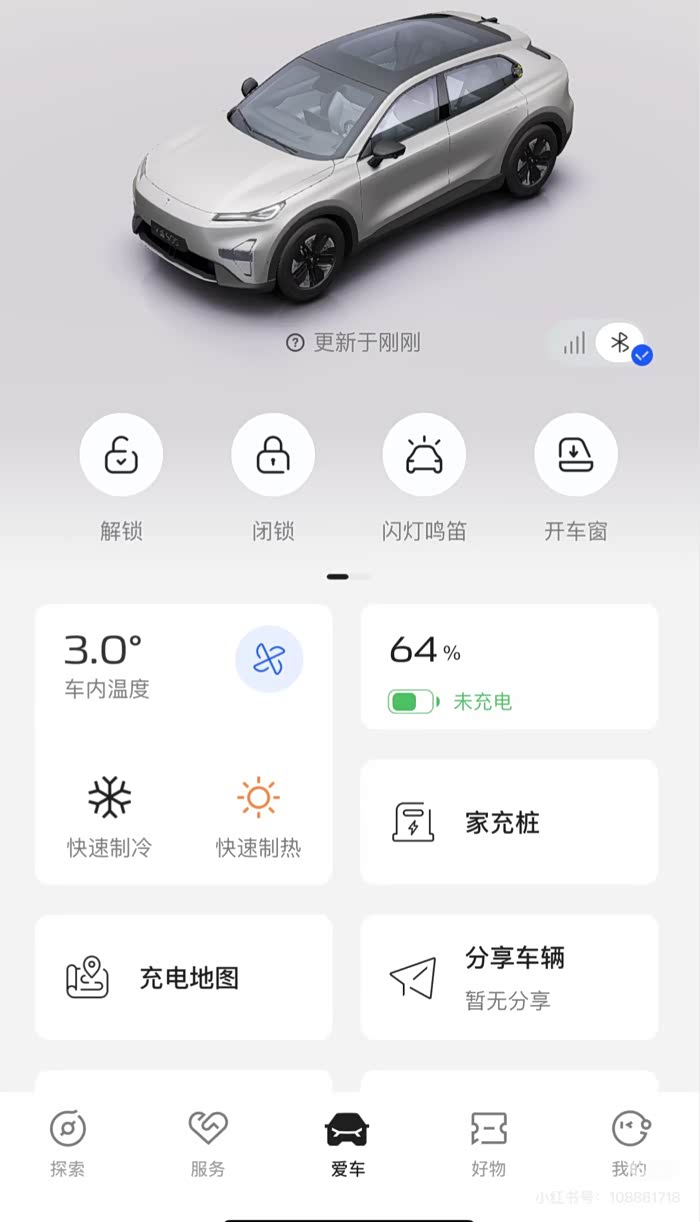Open 充电地图 charging map
The image size is (700, 1222).
184,977
